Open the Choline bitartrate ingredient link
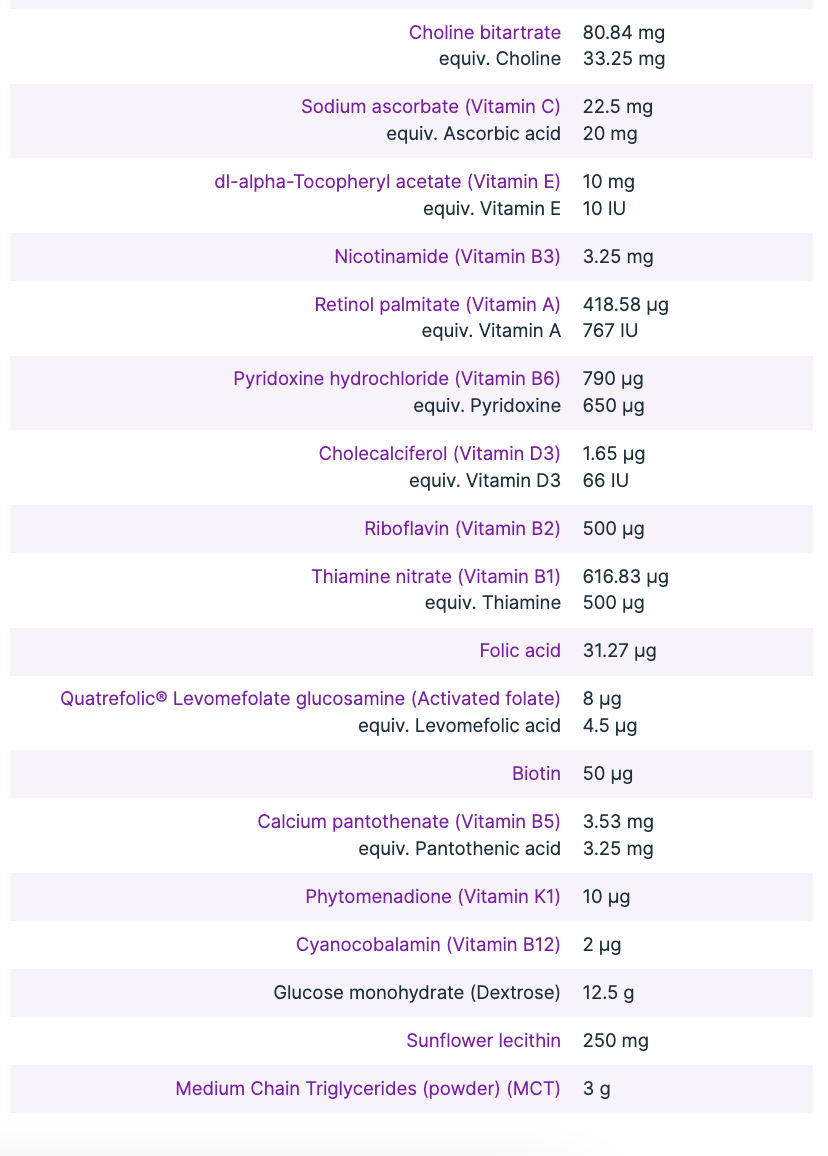The height and width of the screenshot is (1156, 828). click(x=484, y=33)
